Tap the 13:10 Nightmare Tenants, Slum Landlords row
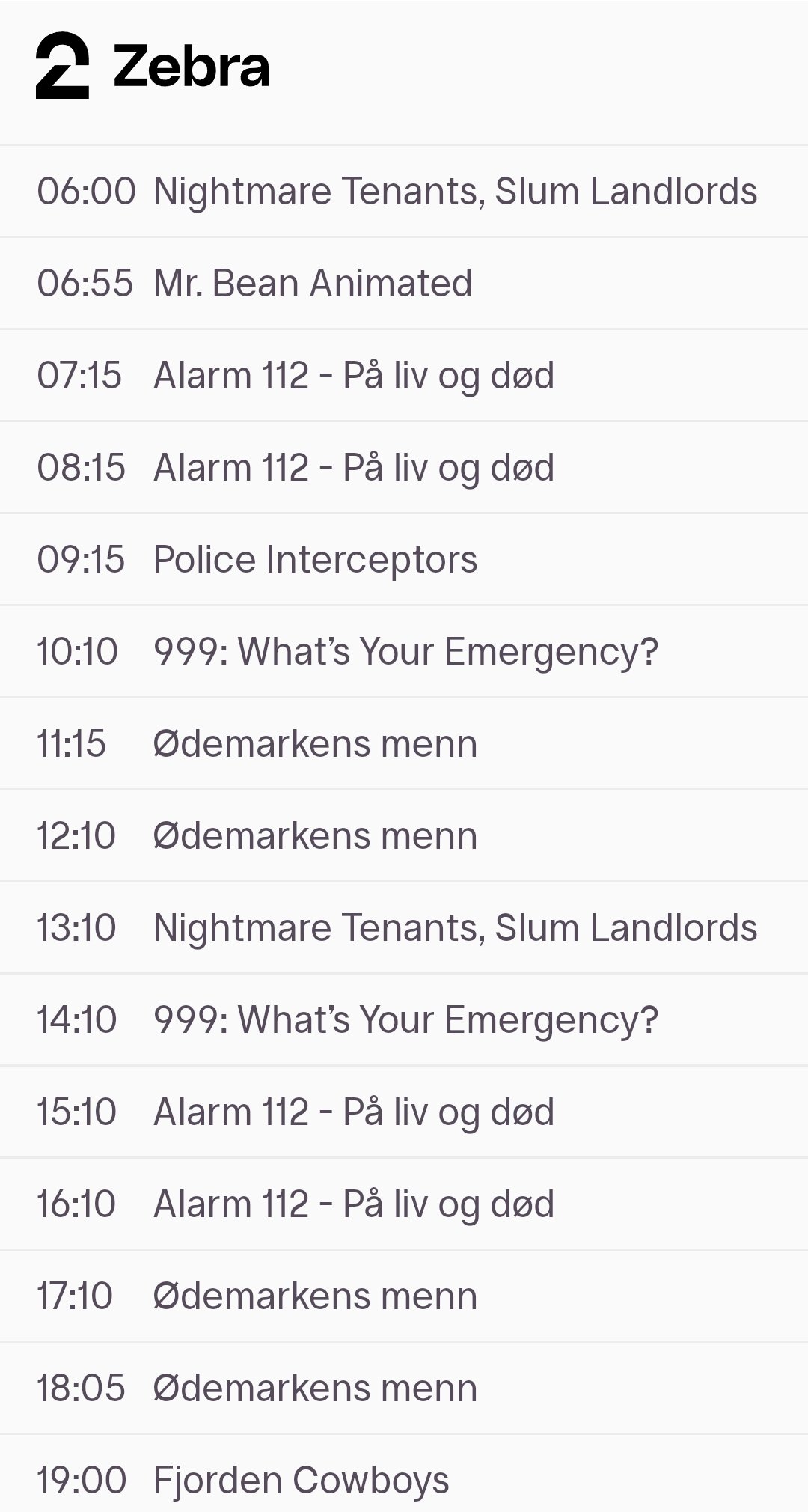The width and height of the screenshot is (808, 1512). click(x=404, y=928)
